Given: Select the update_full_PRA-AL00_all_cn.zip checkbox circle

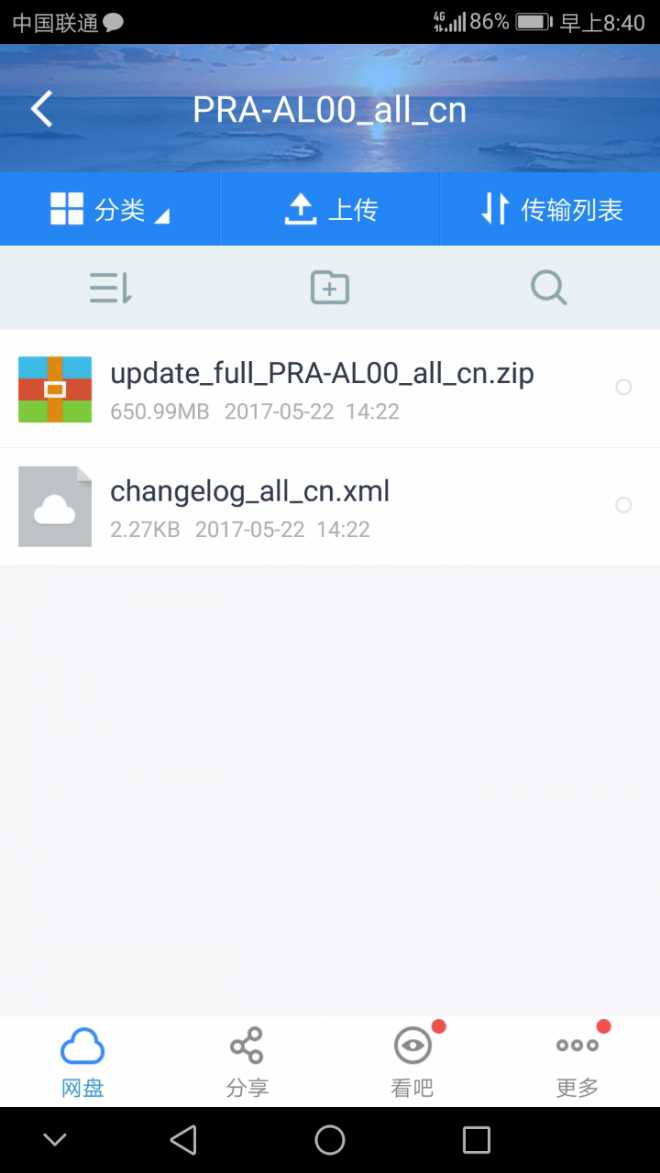Looking at the screenshot, I should [x=623, y=387].
